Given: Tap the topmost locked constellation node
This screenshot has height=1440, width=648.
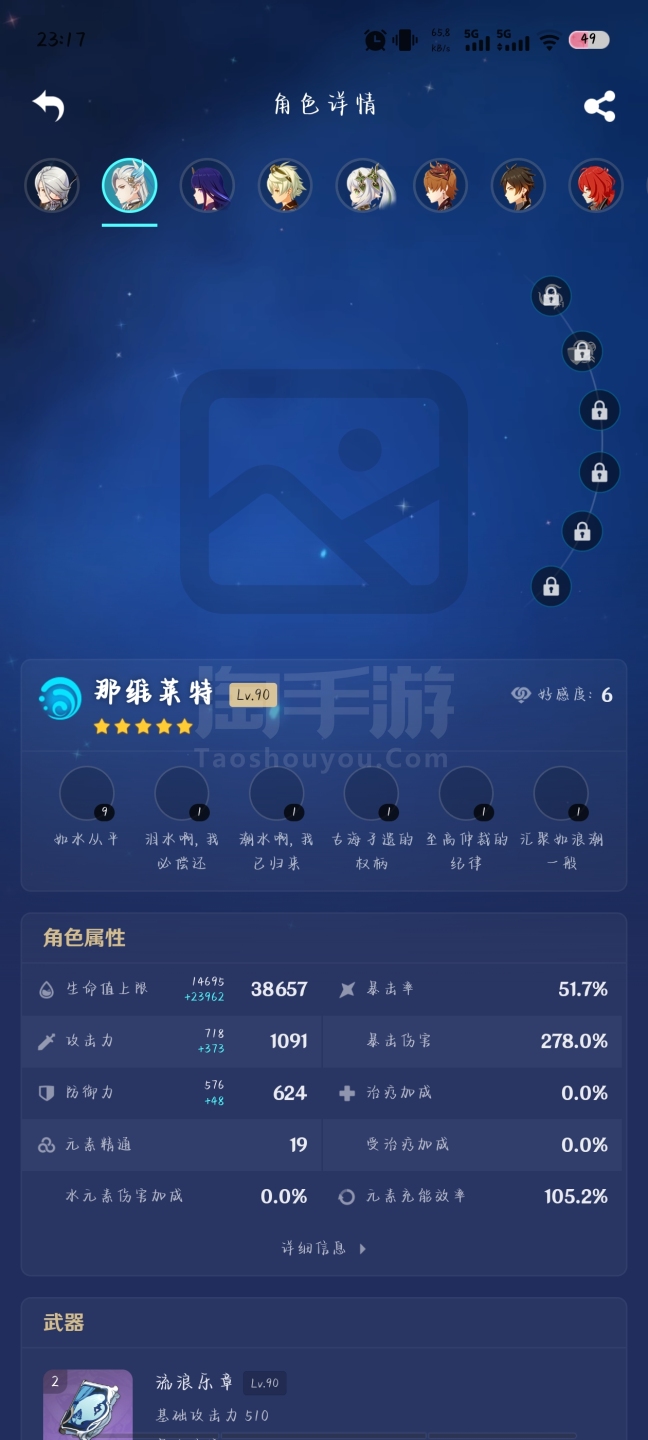Looking at the screenshot, I should point(550,296).
